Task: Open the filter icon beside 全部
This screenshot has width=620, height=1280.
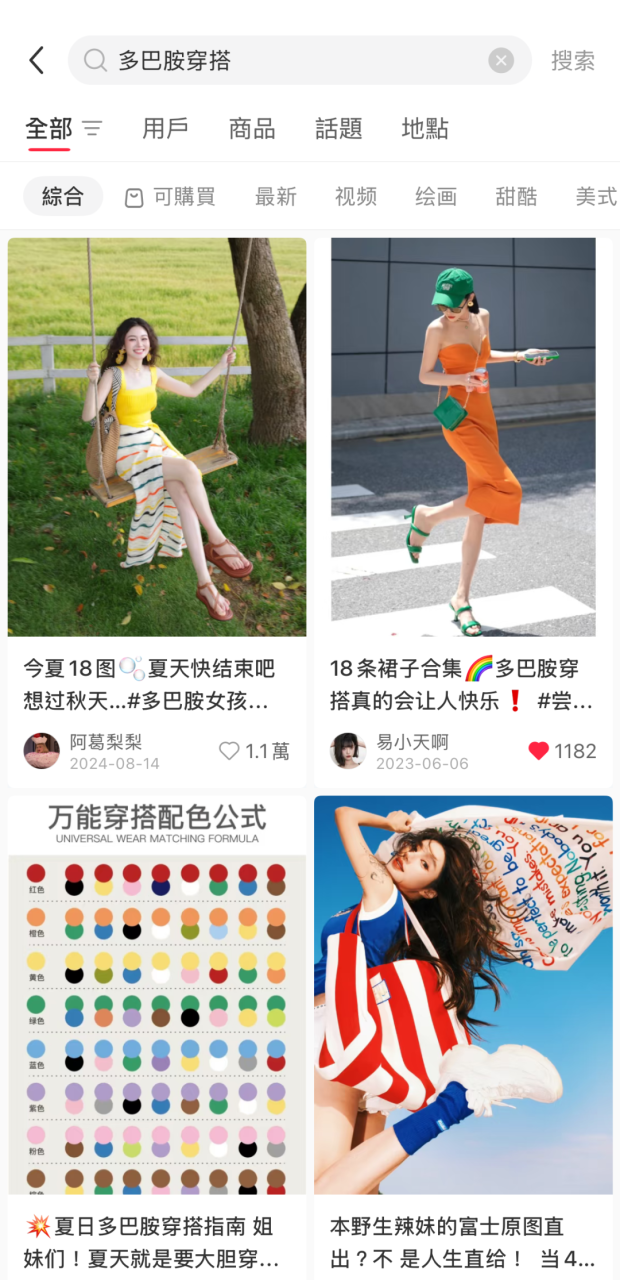Action: [x=92, y=129]
